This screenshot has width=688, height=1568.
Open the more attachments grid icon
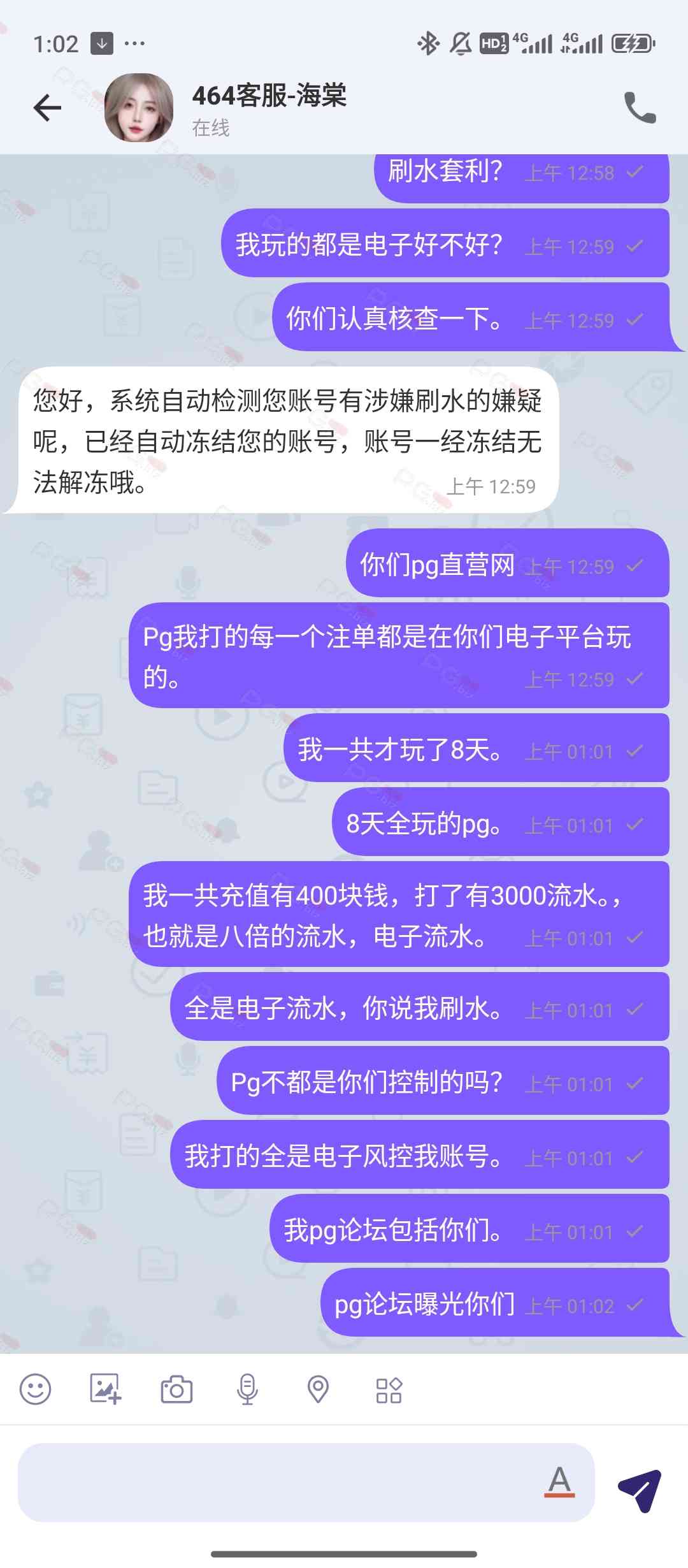(389, 1390)
